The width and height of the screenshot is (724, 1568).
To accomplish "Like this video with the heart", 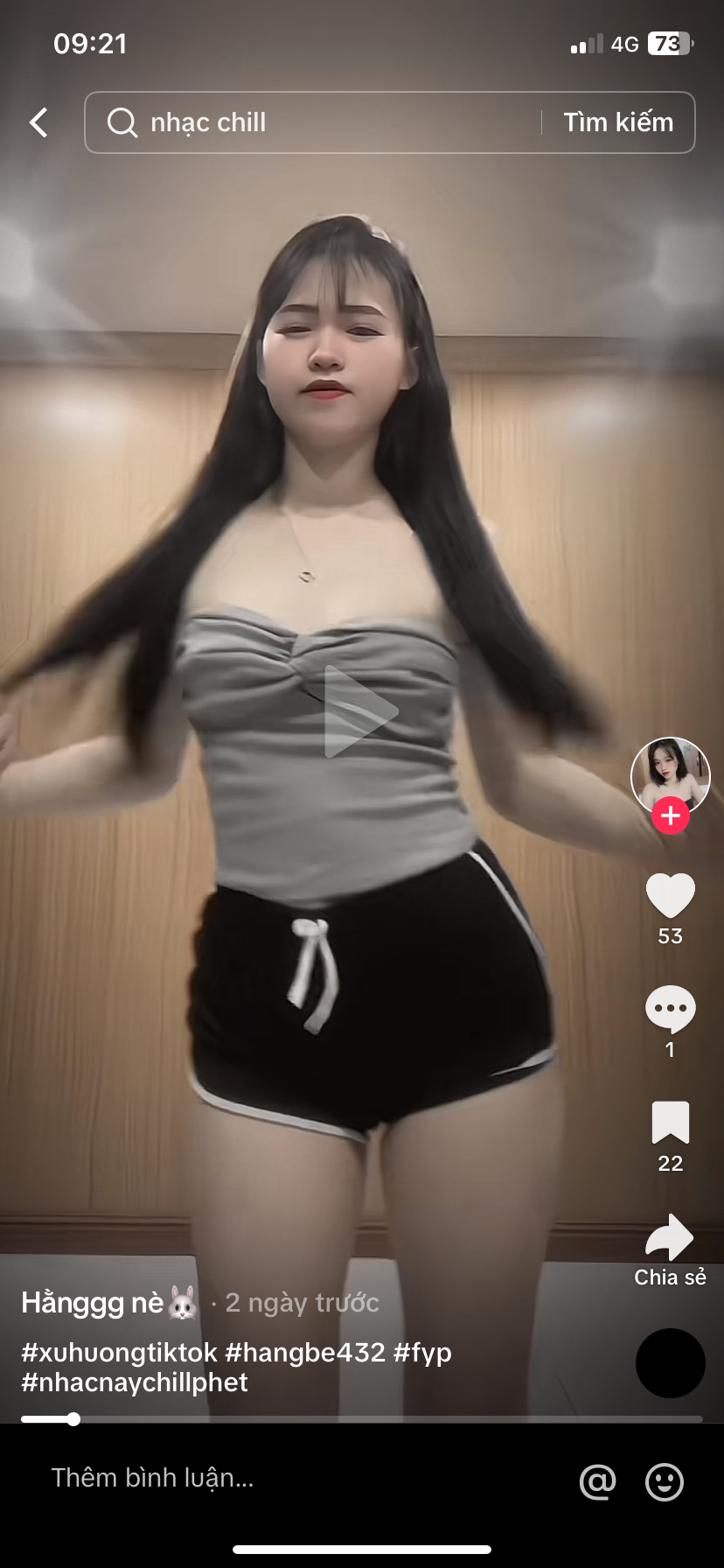I will click(670, 896).
